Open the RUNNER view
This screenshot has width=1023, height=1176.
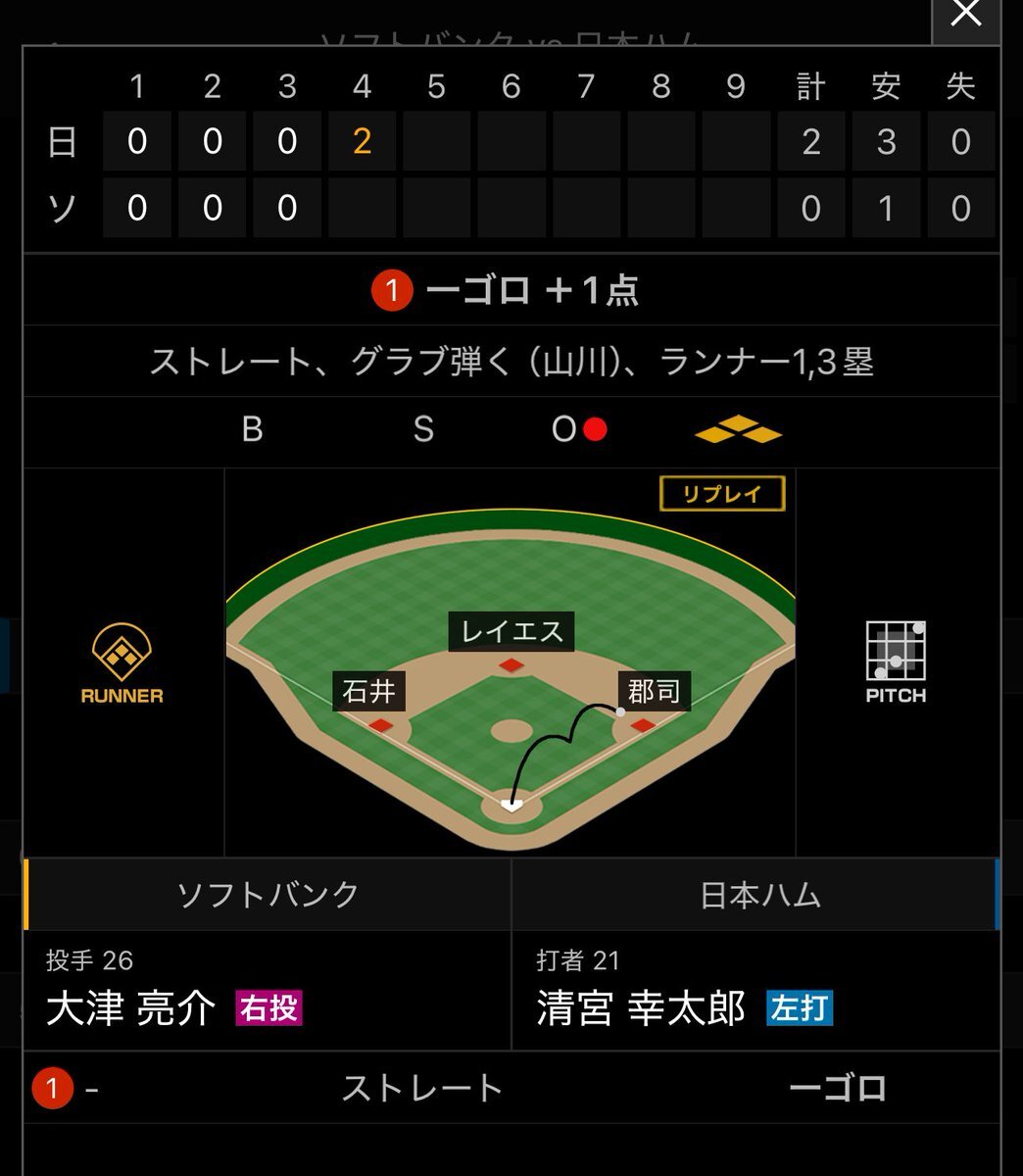tap(122, 663)
